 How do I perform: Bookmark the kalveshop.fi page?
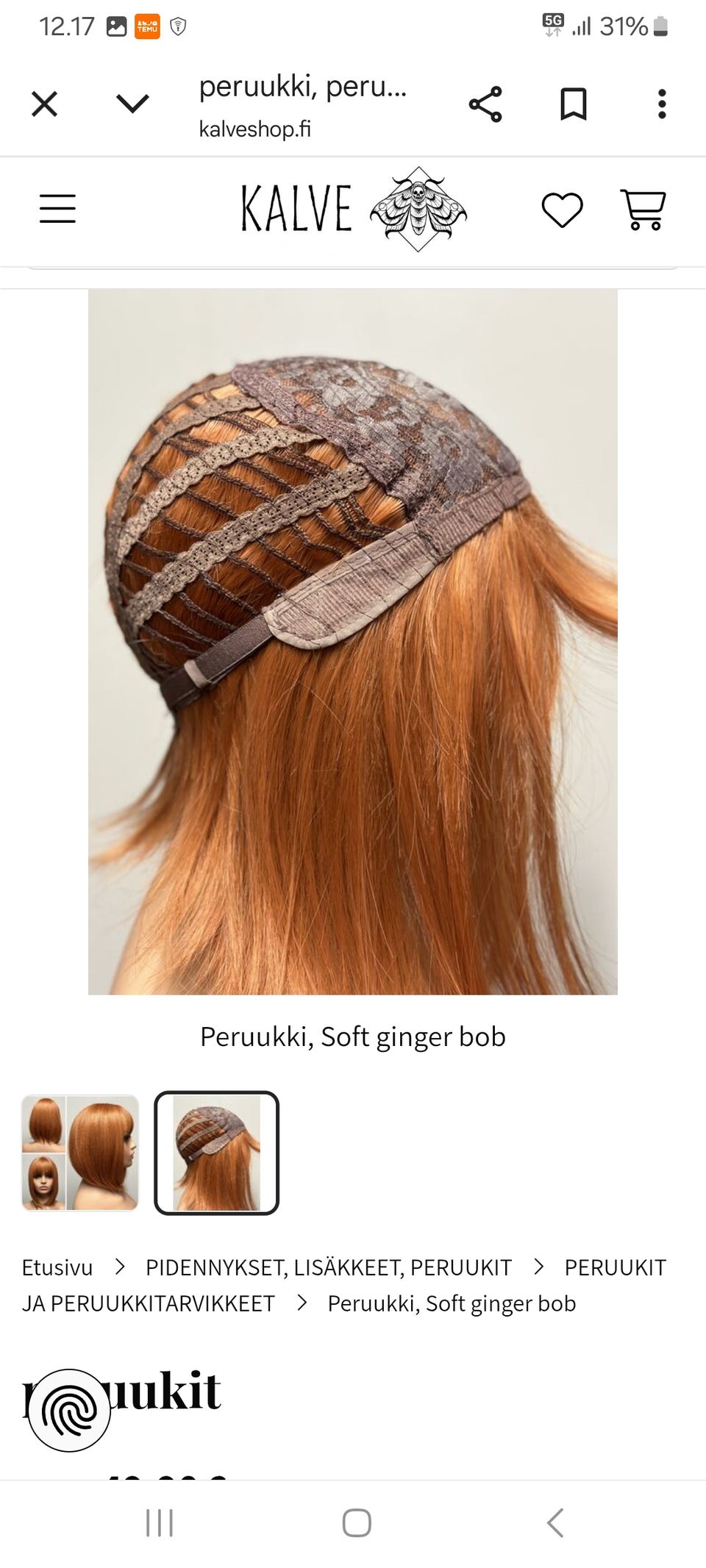(x=574, y=104)
